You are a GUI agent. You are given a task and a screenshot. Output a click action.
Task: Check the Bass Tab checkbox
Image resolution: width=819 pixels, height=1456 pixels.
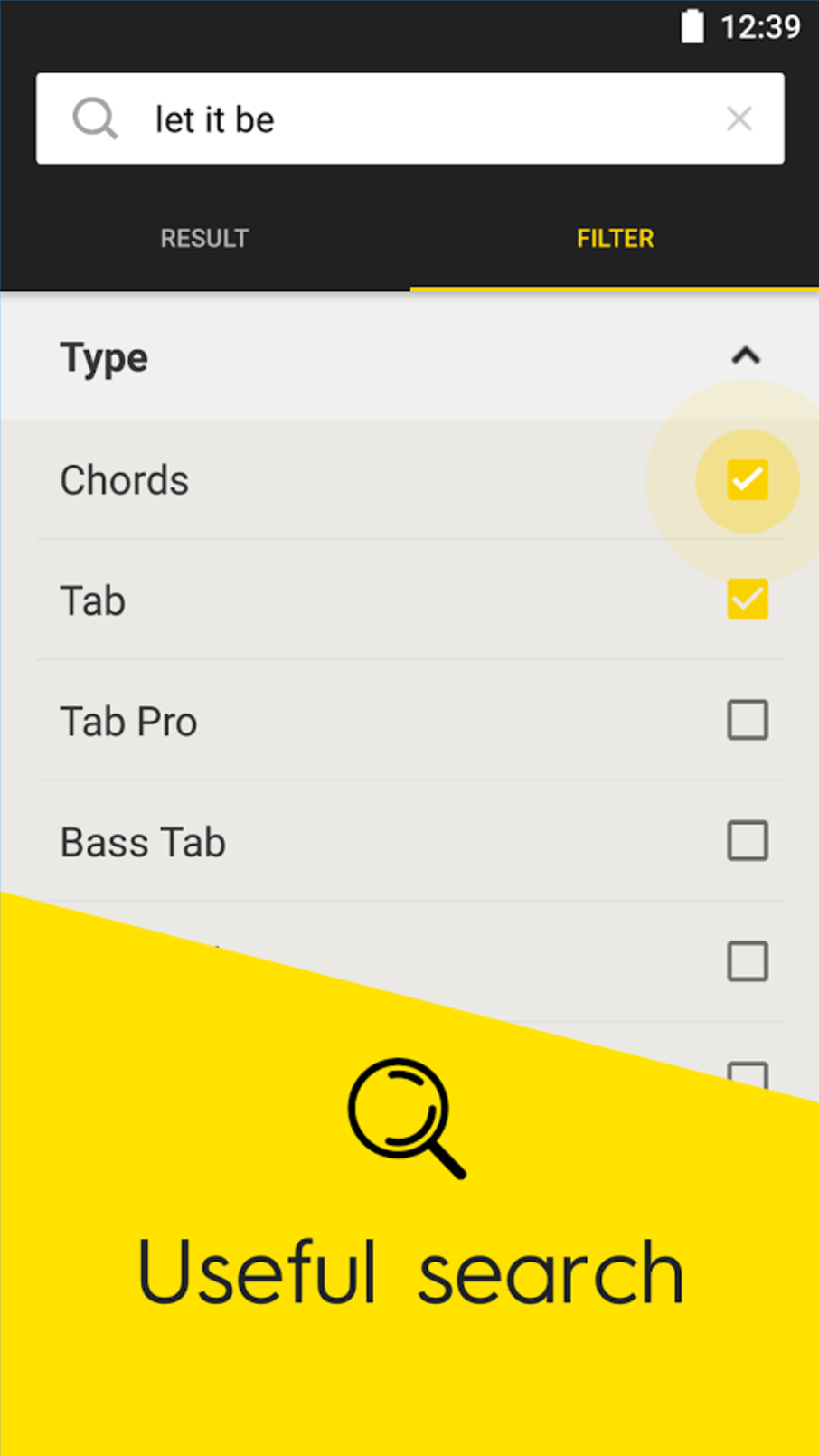(748, 841)
